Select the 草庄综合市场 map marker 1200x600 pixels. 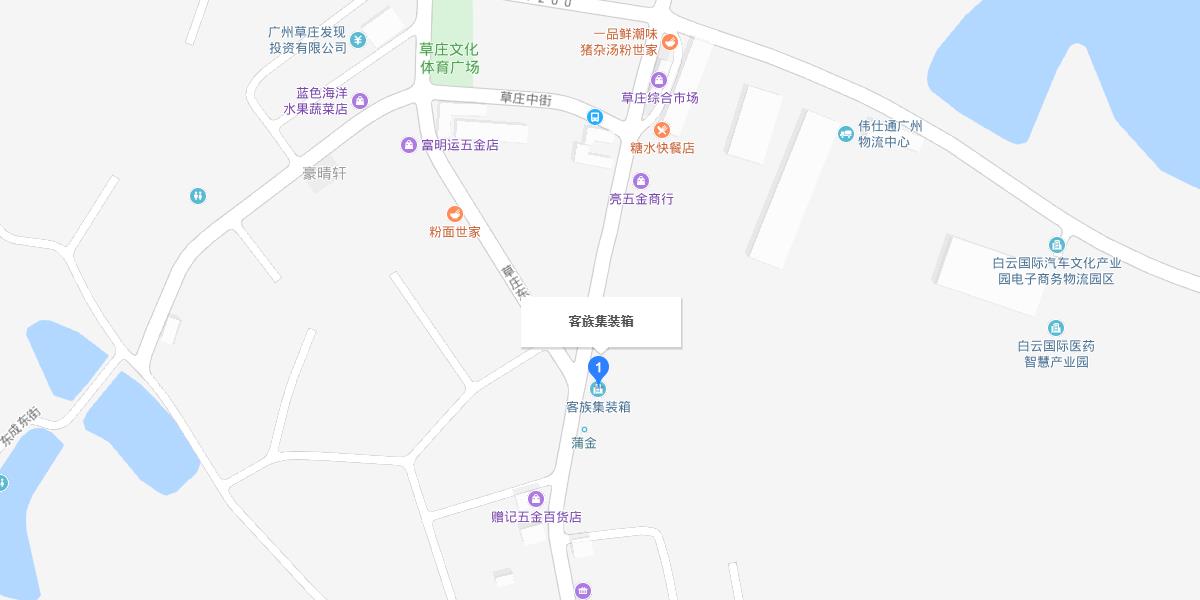[x=658, y=80]
